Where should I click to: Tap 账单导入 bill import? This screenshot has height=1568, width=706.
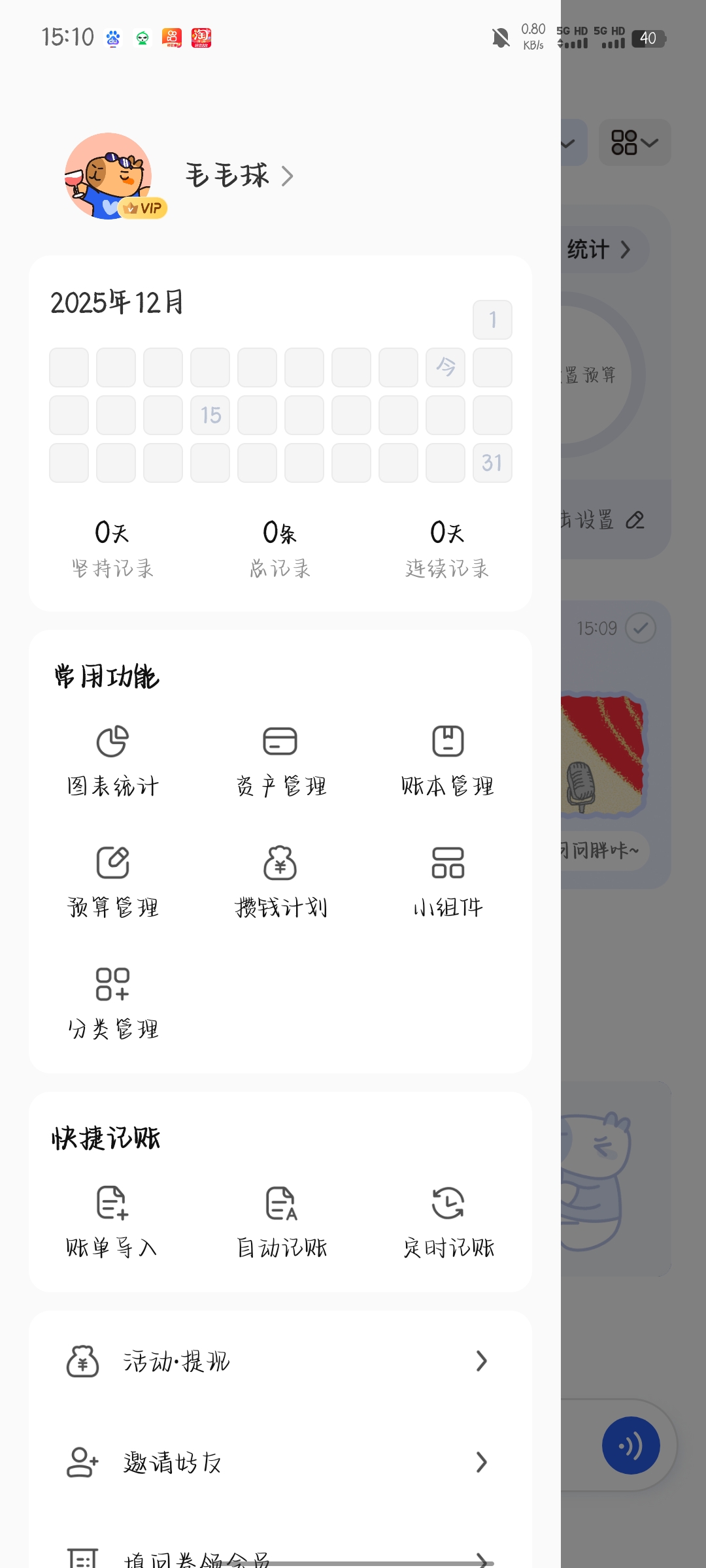(112, 1220)
